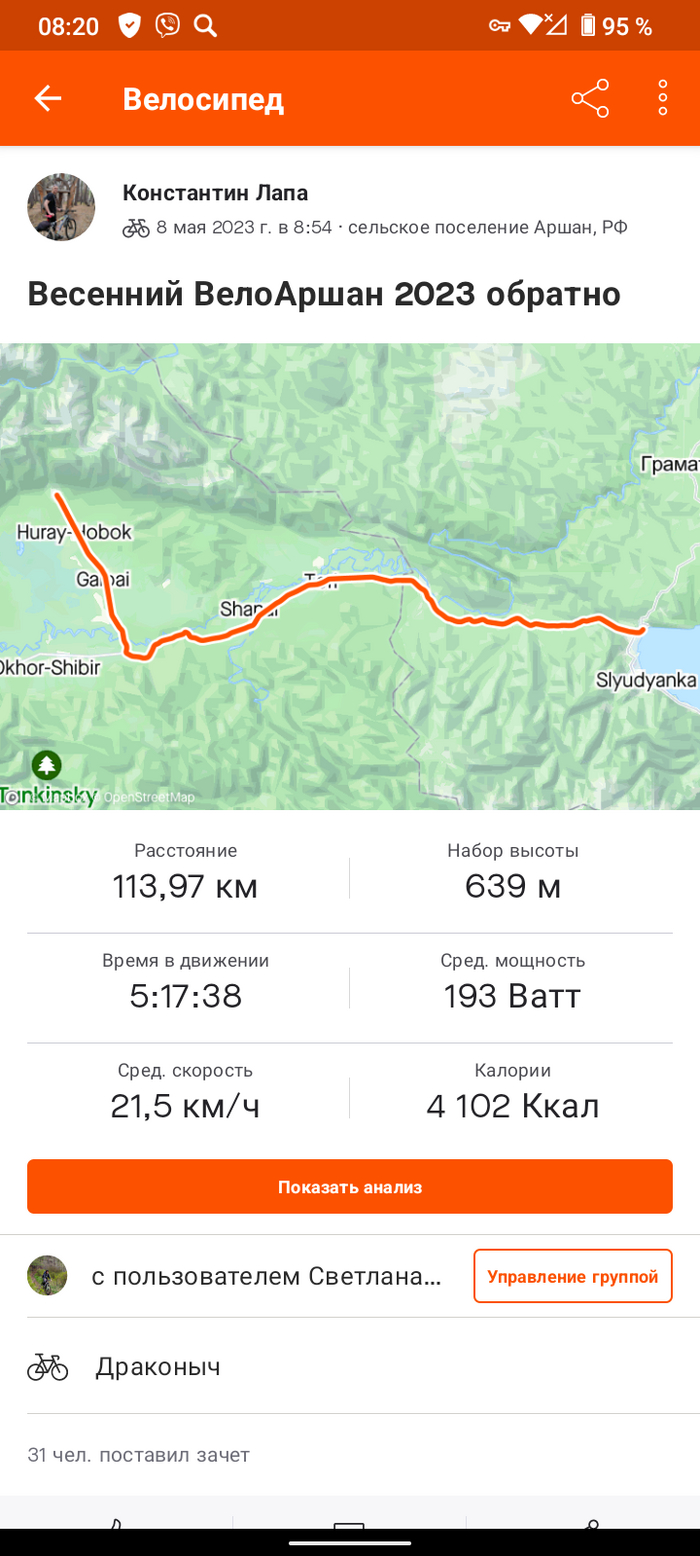
Task: Go back from the Велосипед screen
Action: [x=48, y=98]
